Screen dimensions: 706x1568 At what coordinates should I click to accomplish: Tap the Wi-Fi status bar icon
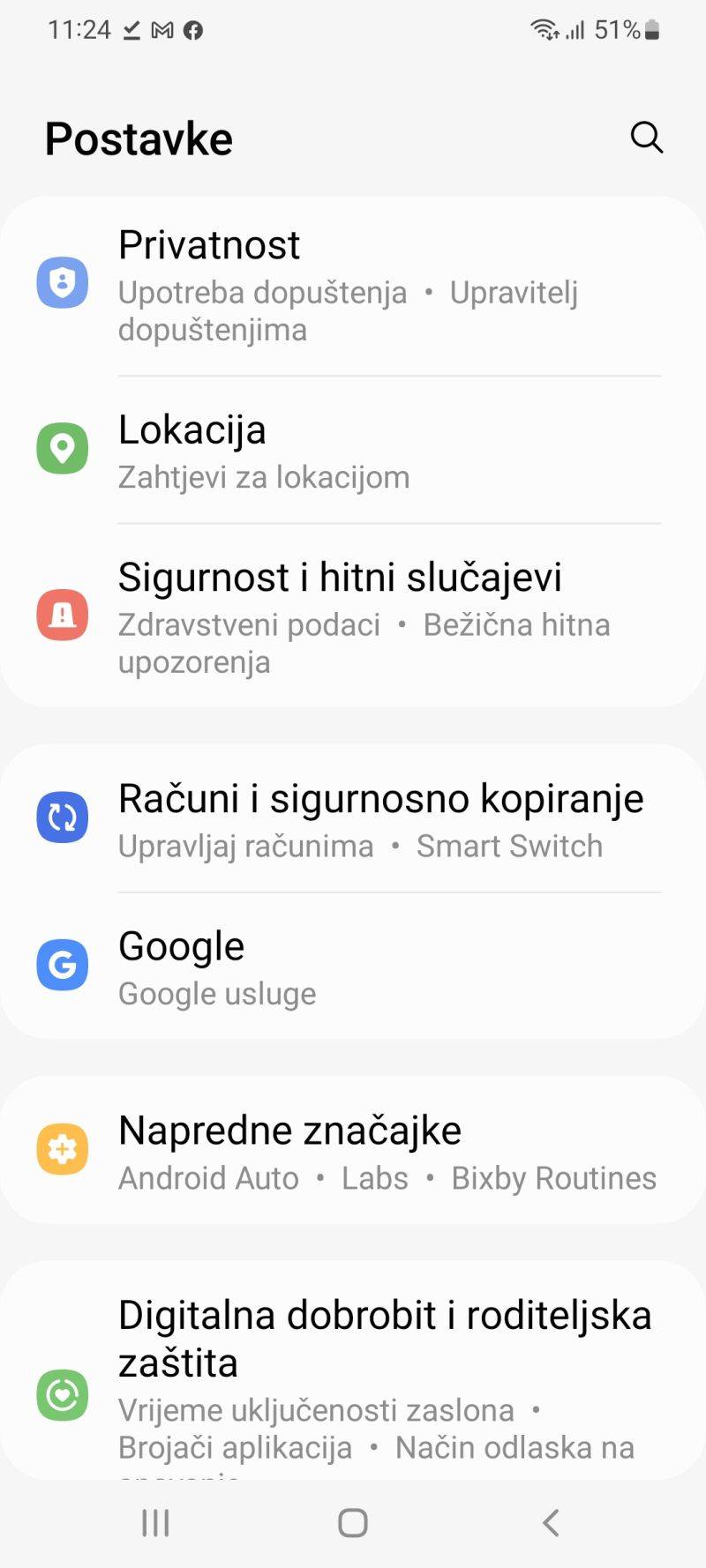coord(545,29)
